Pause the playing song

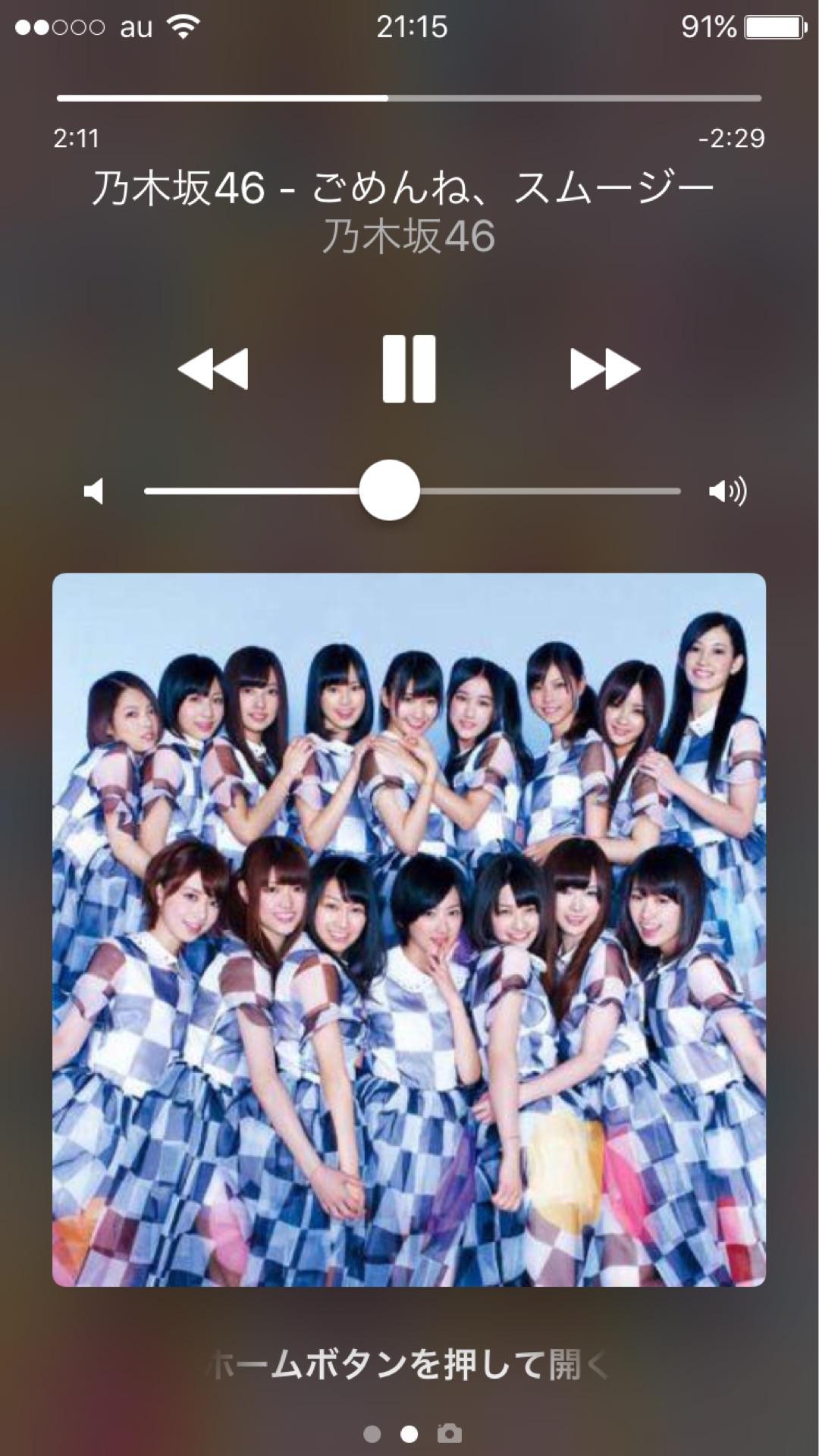(x=409, y=369)
